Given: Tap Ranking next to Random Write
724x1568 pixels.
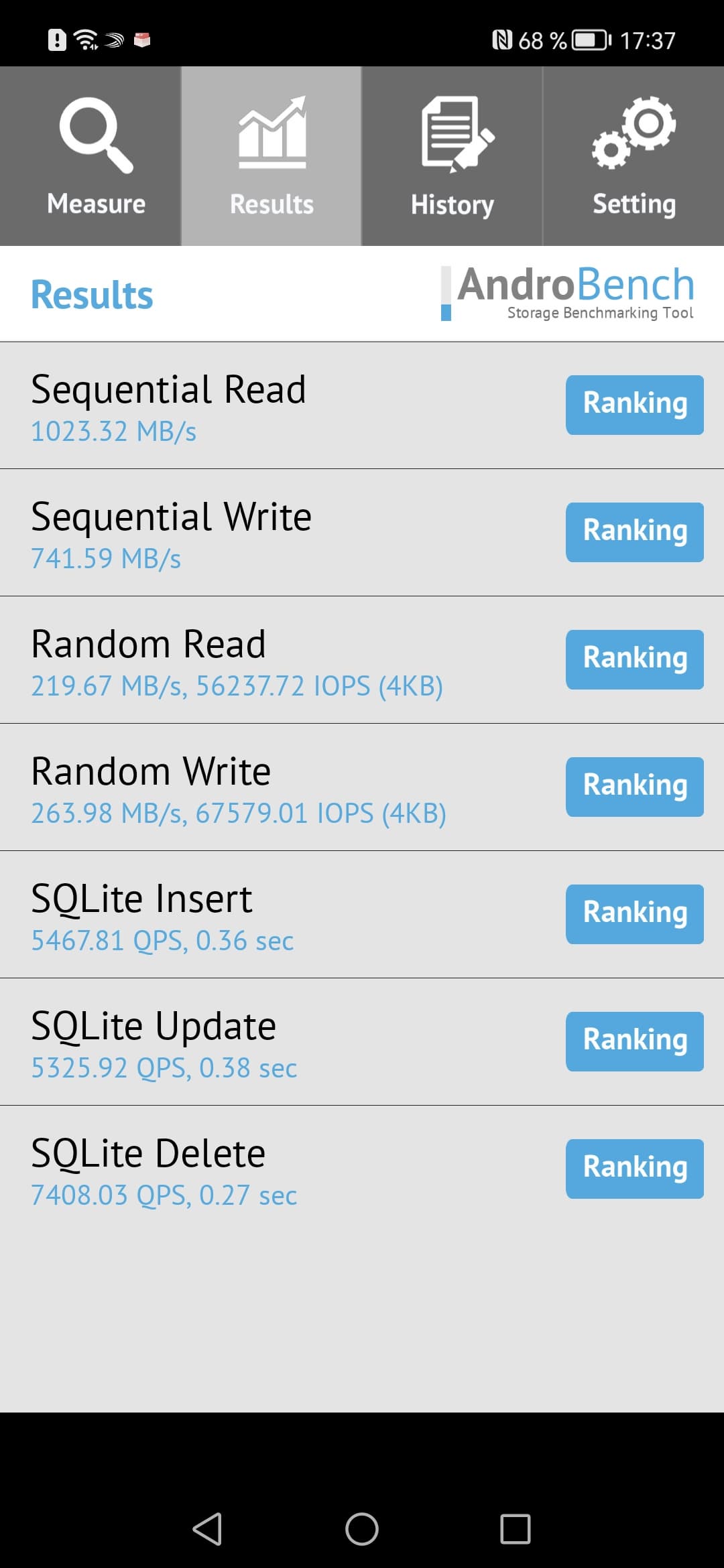Looking at the screenshot, I should (634, 787).
